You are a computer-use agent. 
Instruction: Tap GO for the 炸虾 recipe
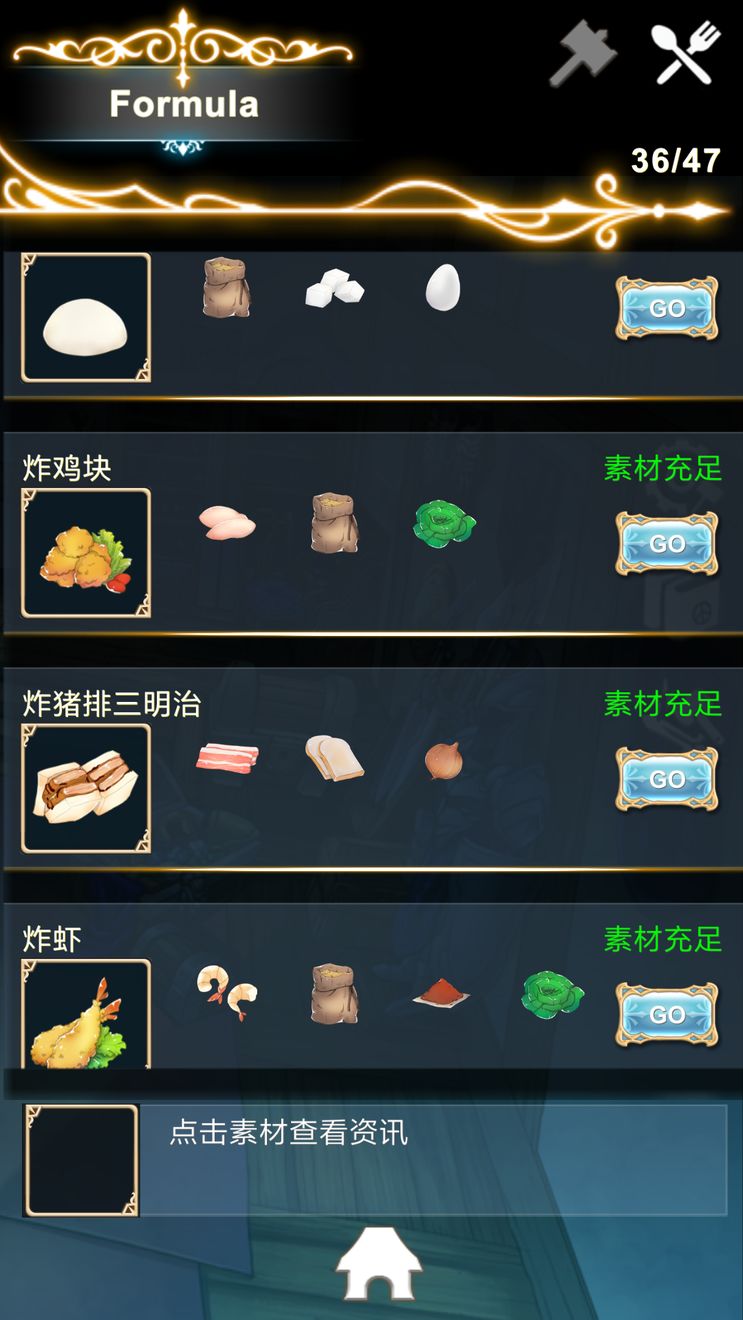(x=666, y=1015)
